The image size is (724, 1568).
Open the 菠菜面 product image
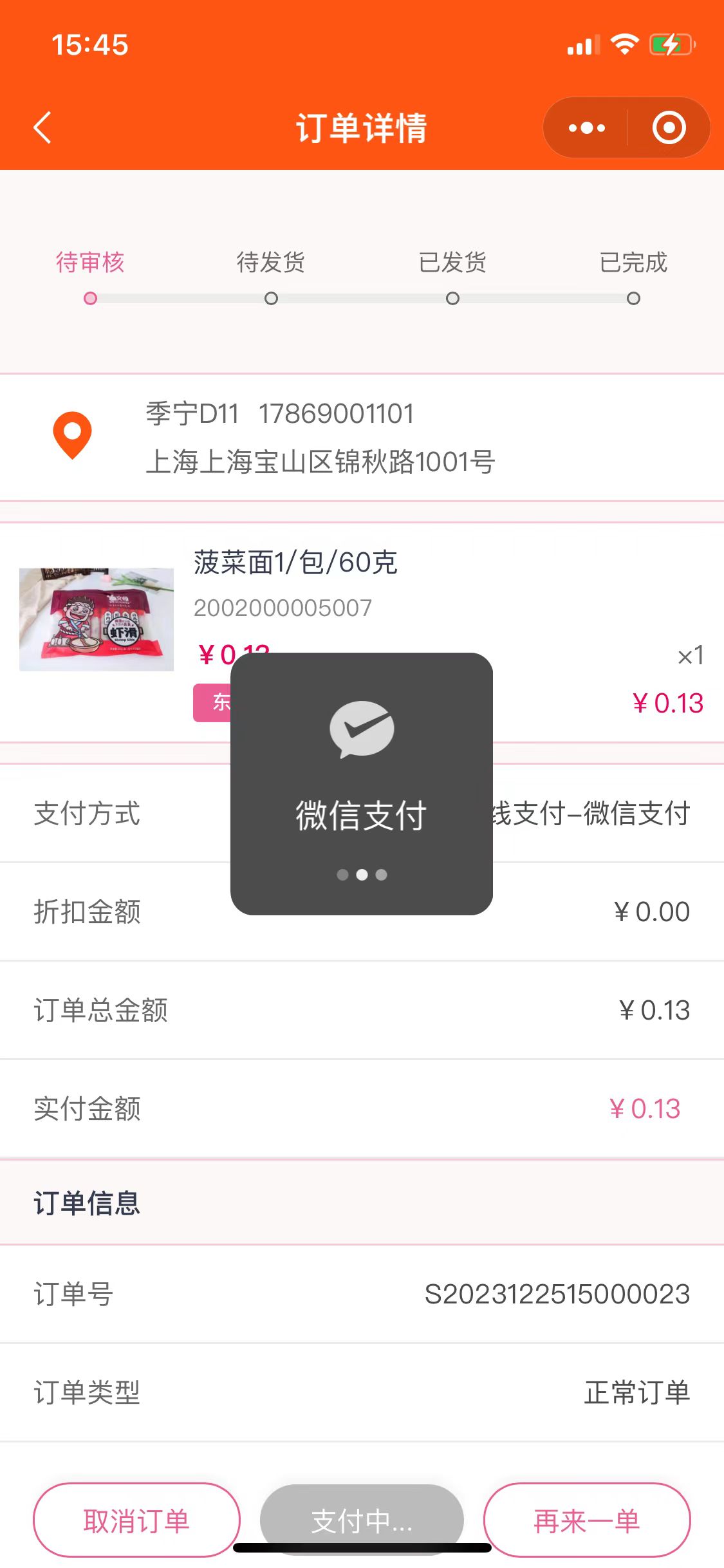point(97,619)
